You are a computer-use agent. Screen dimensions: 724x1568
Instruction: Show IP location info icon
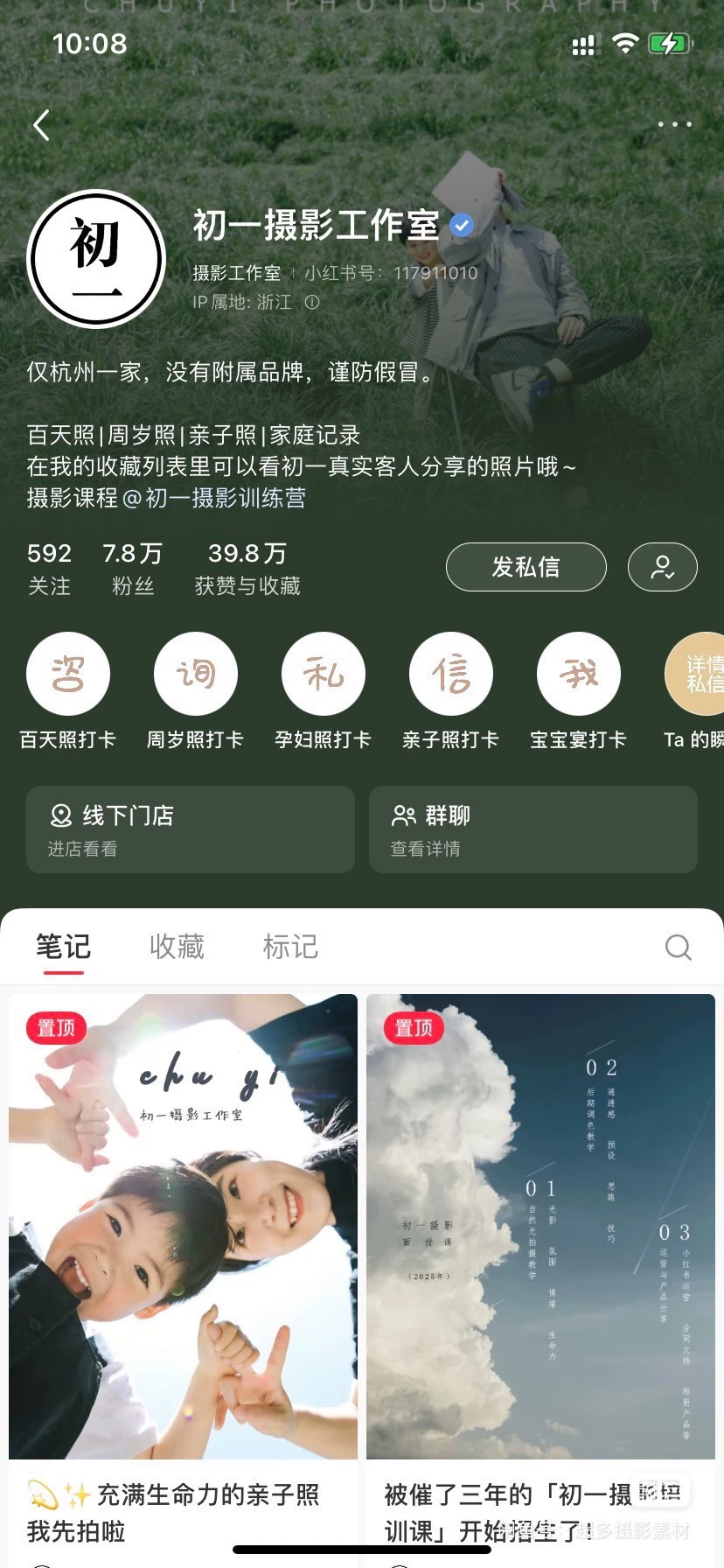312,302
